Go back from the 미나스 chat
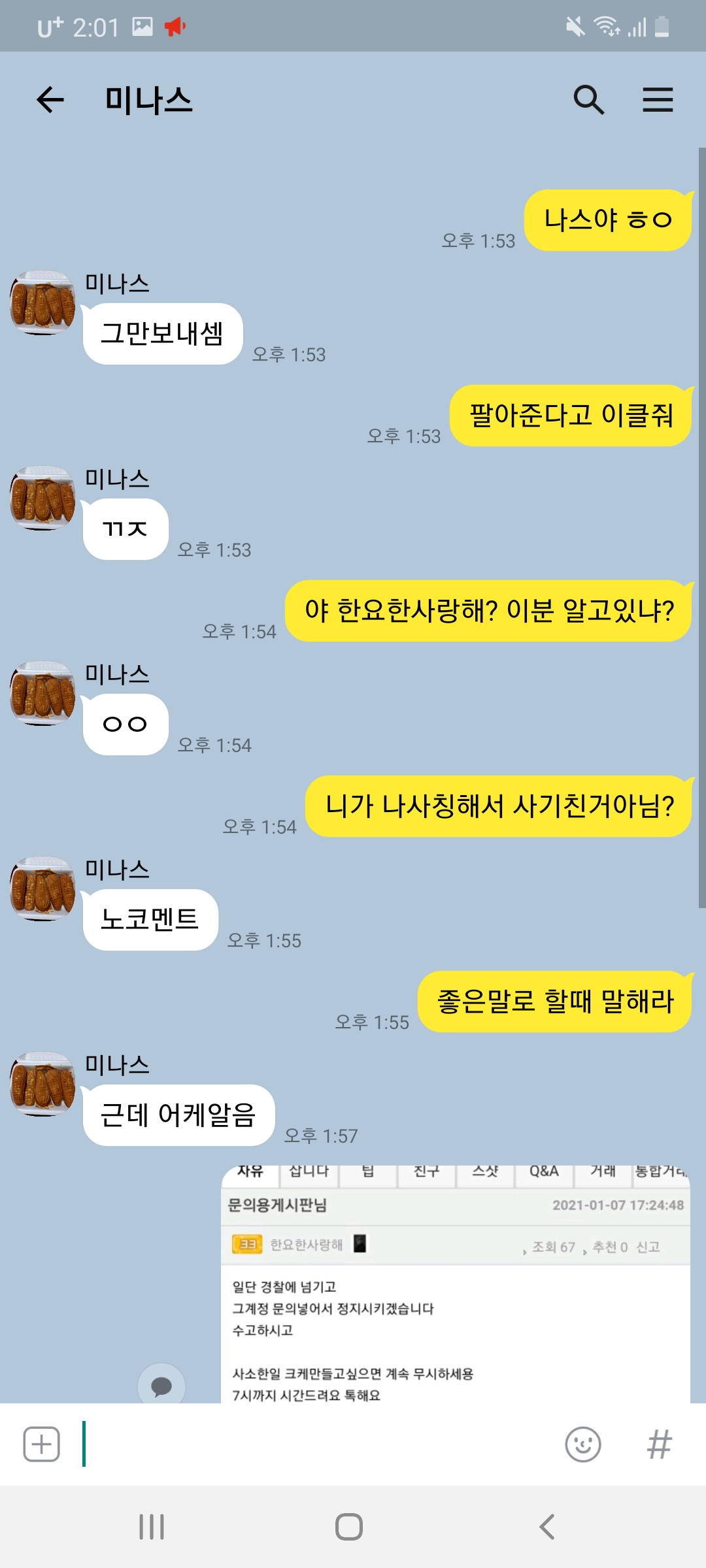Screen dimensions: 706x1568 point(50,100)
